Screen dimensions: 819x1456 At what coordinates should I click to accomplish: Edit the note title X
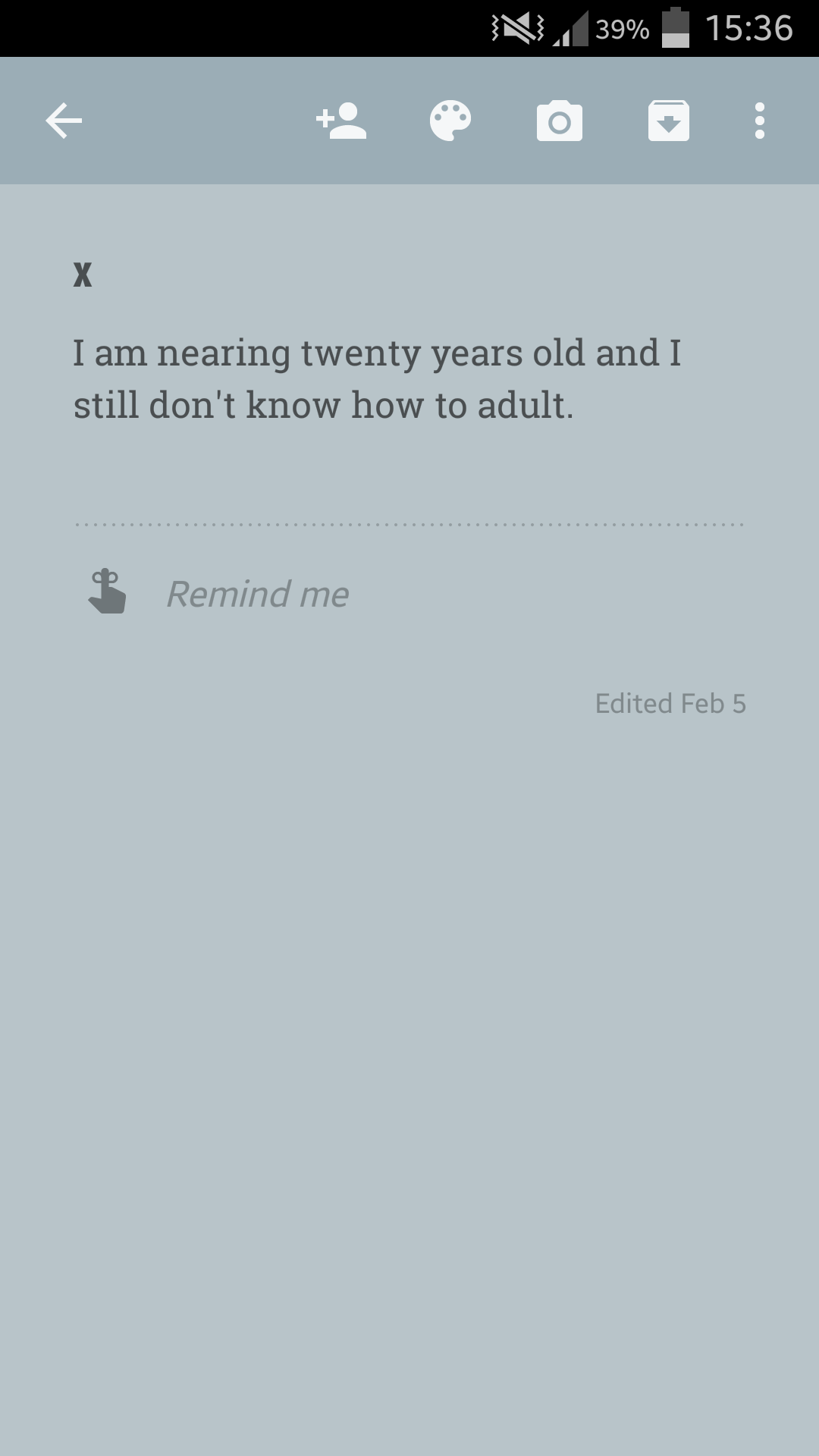pos(83,275)
